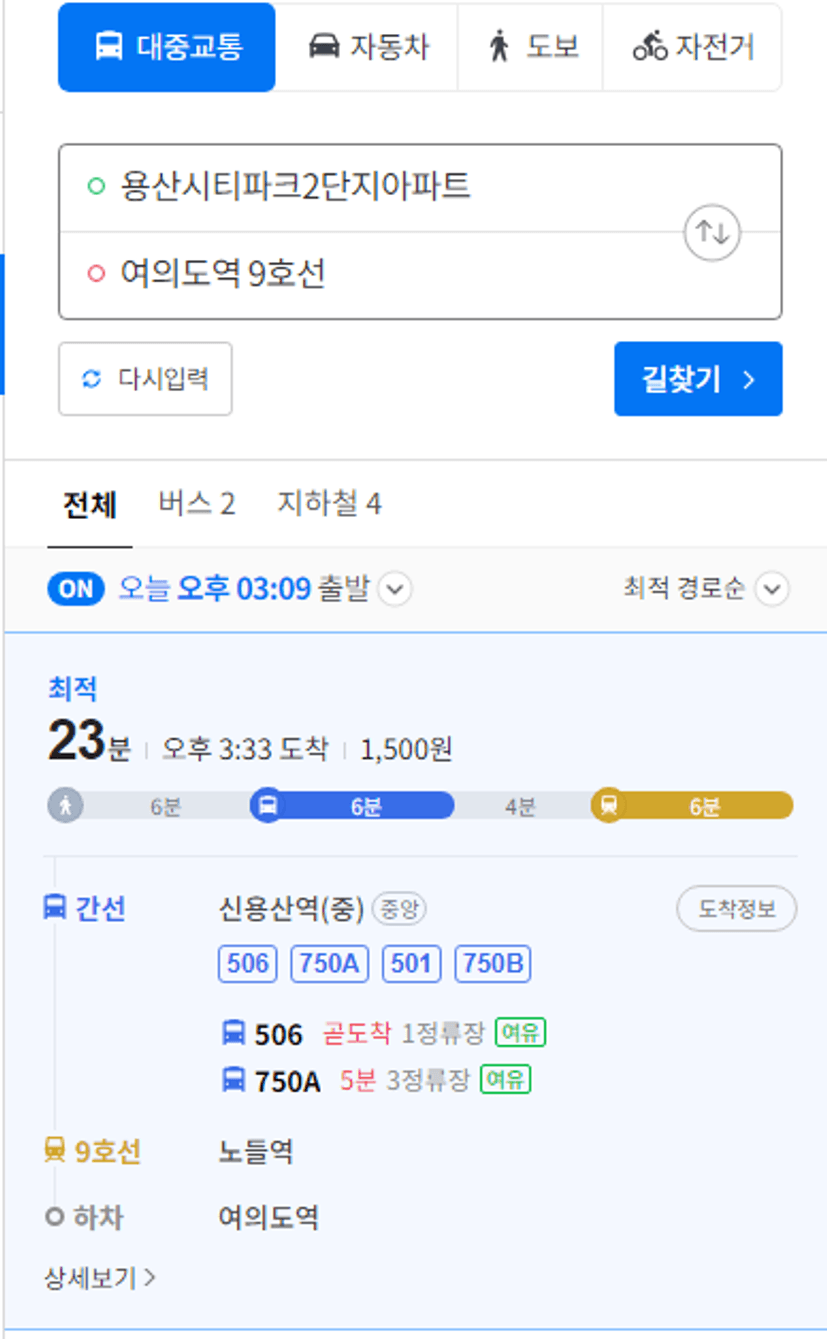827x1339 pixels.
Task: Select the 대중교통 transit mode
Action: (x=167, y=47)
